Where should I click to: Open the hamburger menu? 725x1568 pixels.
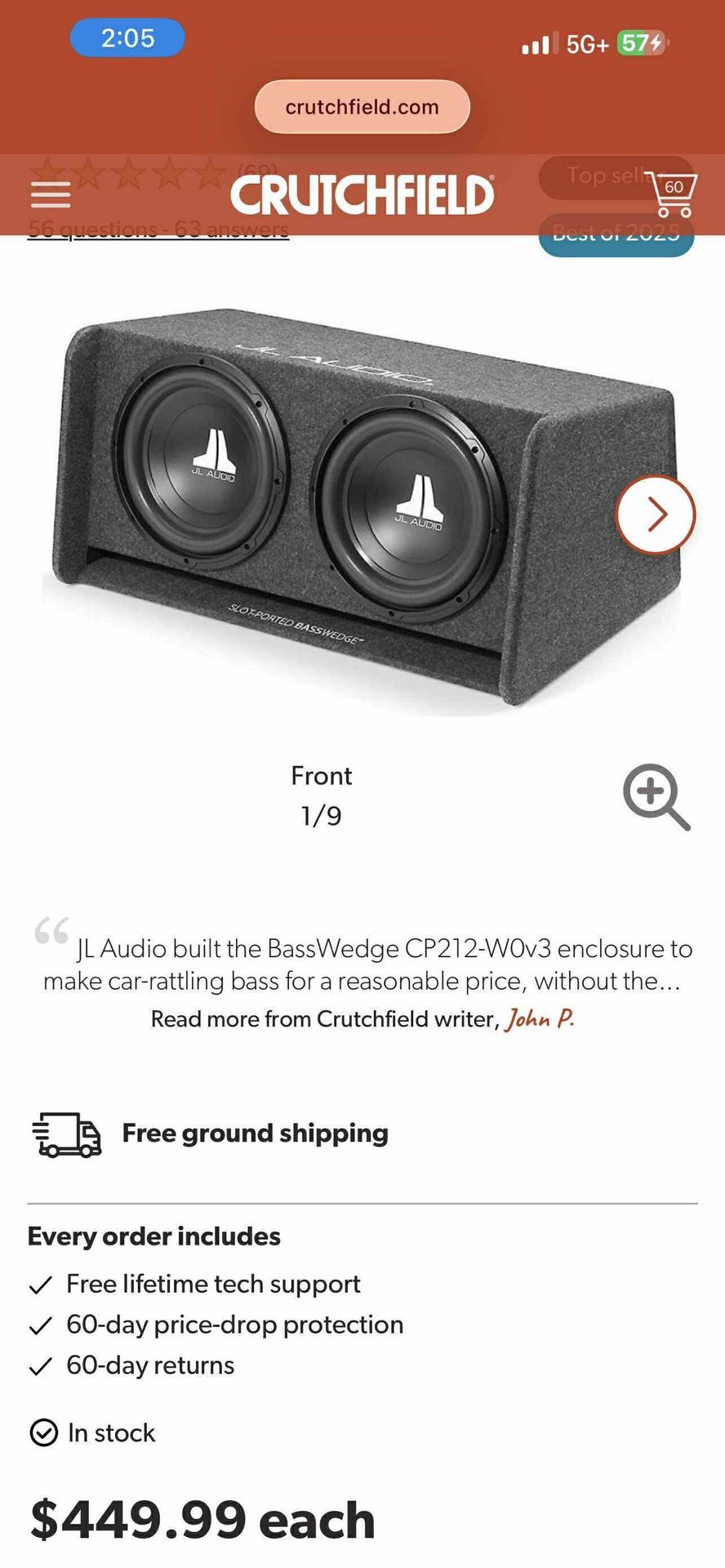(51, 194)
